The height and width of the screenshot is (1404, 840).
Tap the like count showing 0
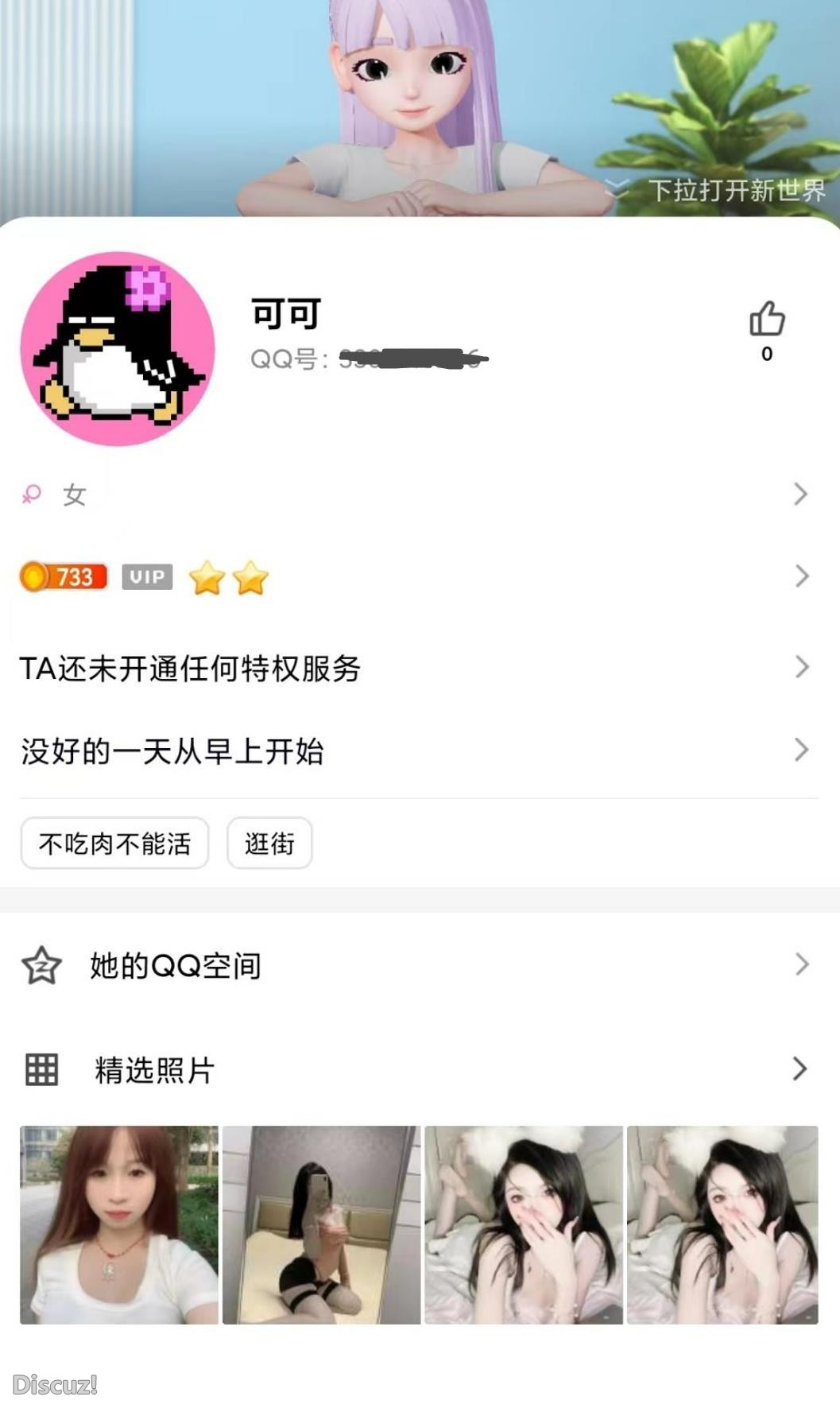point(766,355)
